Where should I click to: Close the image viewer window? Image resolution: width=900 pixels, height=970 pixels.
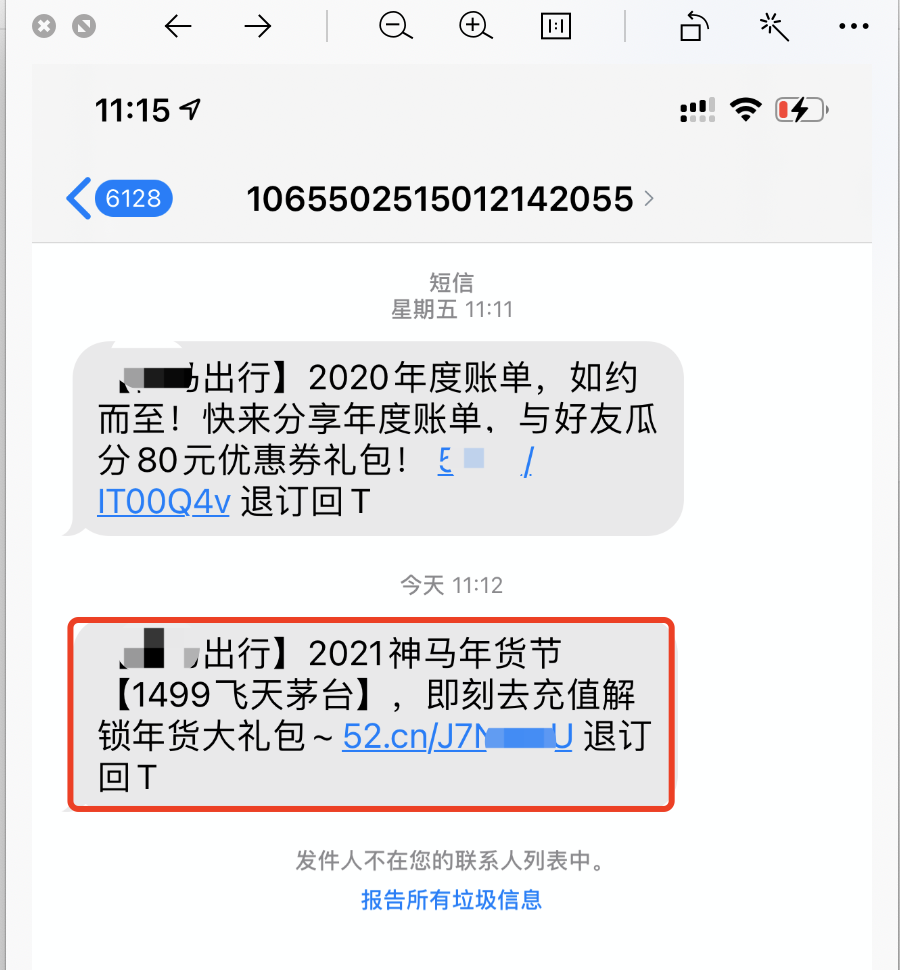43,27
